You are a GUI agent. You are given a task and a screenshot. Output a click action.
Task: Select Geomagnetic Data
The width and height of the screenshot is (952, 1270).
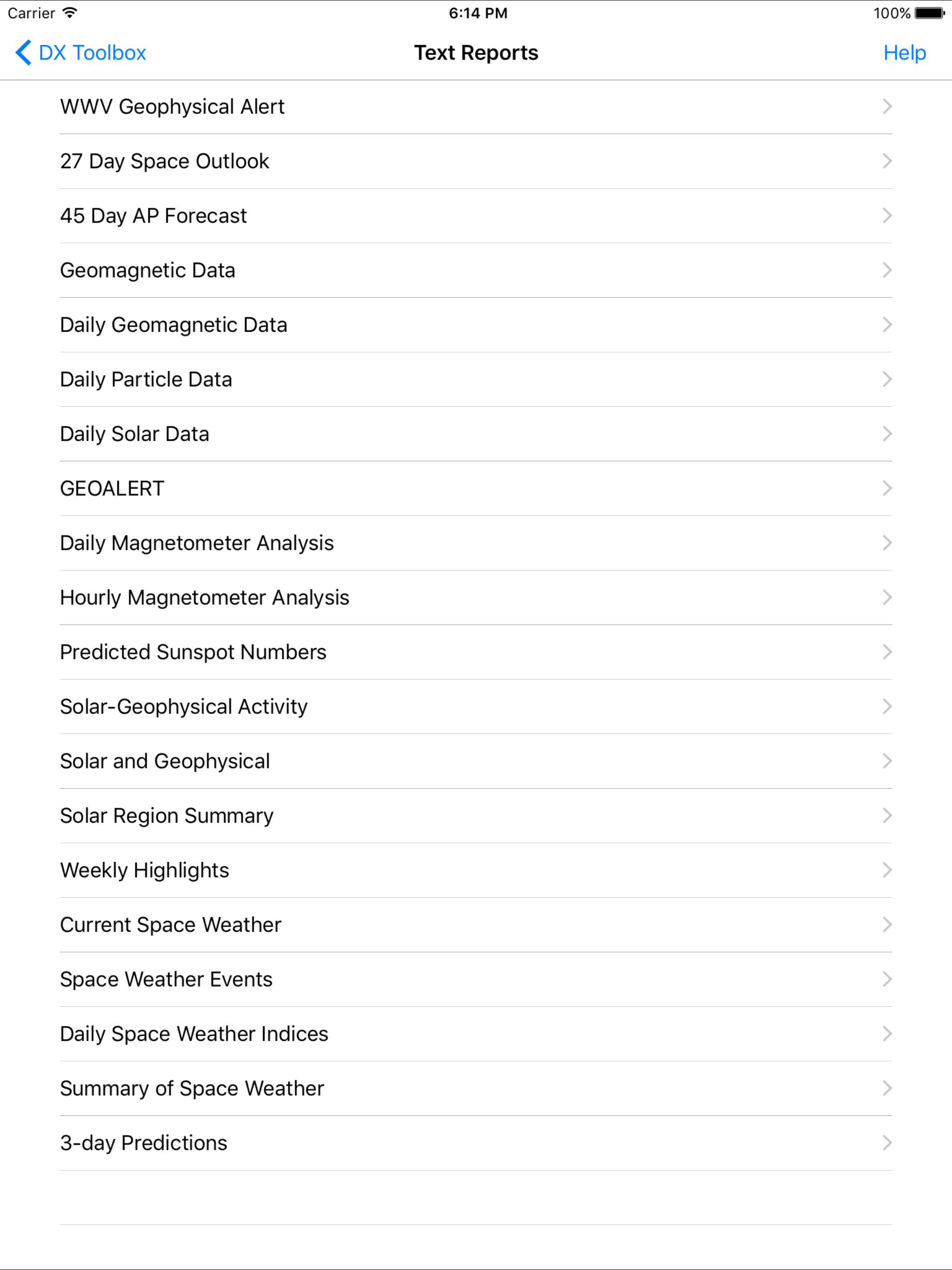click(x=147, y=270)
